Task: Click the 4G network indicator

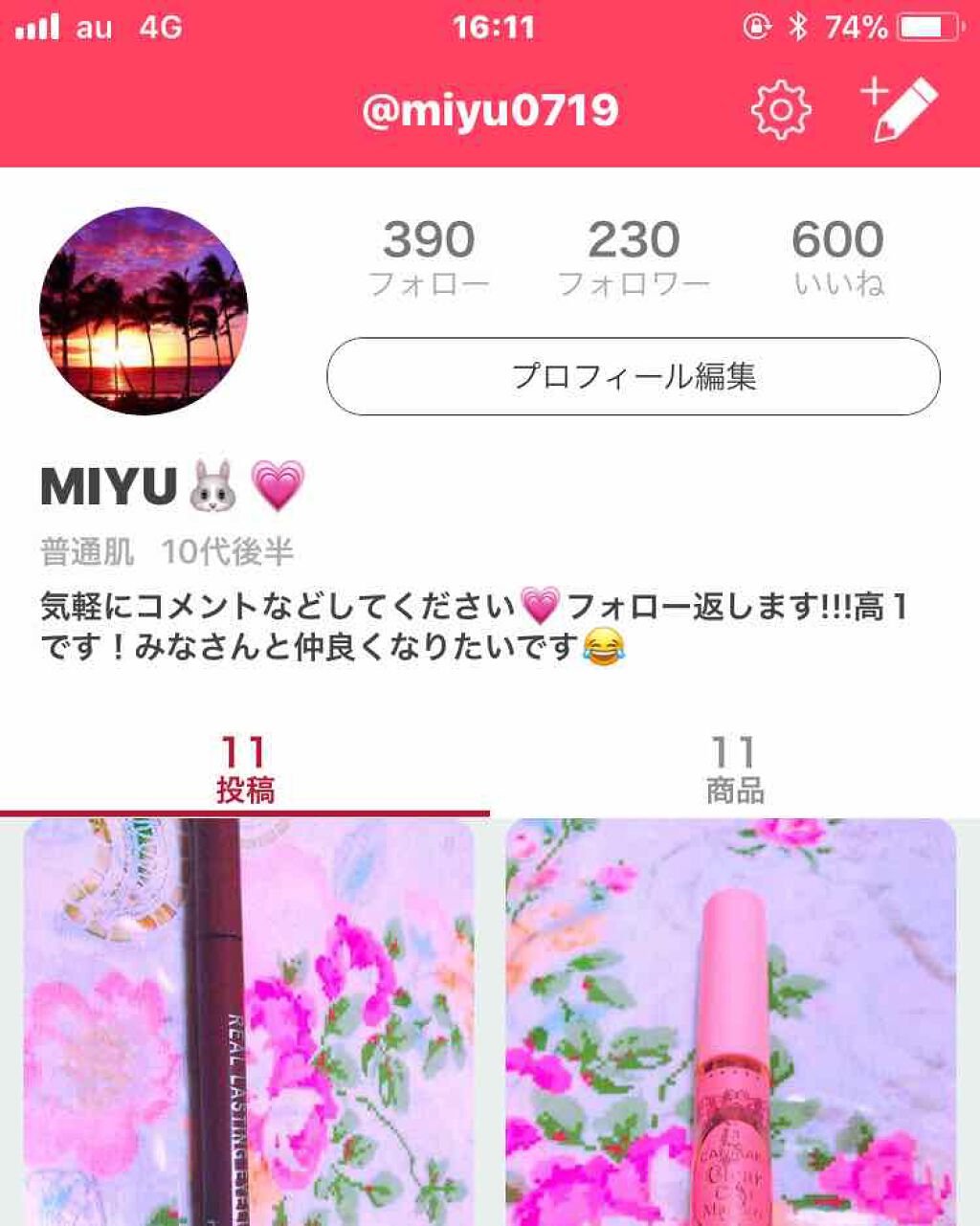Action: [x=159, y=27]
